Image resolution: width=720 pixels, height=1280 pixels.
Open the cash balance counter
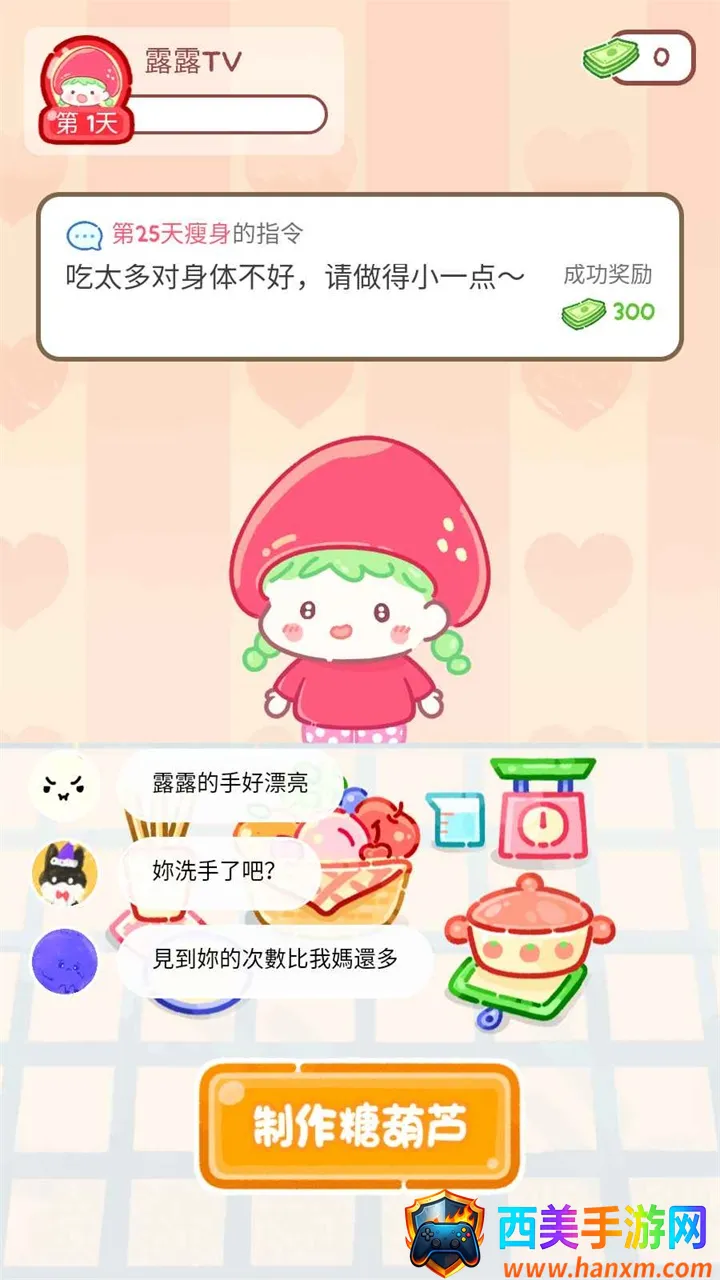coord(641,57)
